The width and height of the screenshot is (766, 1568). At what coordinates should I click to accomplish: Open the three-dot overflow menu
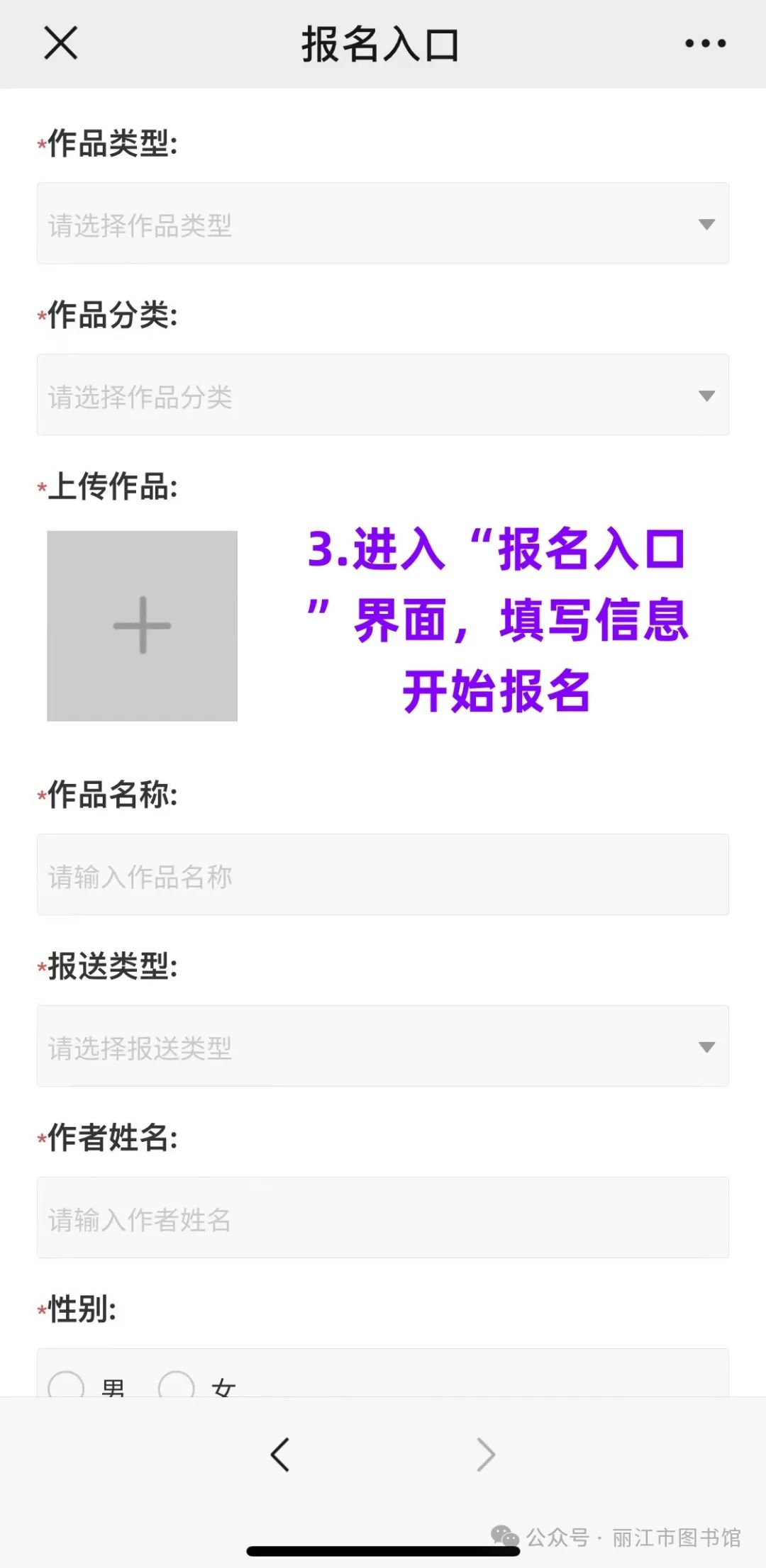tap(705, 43)
